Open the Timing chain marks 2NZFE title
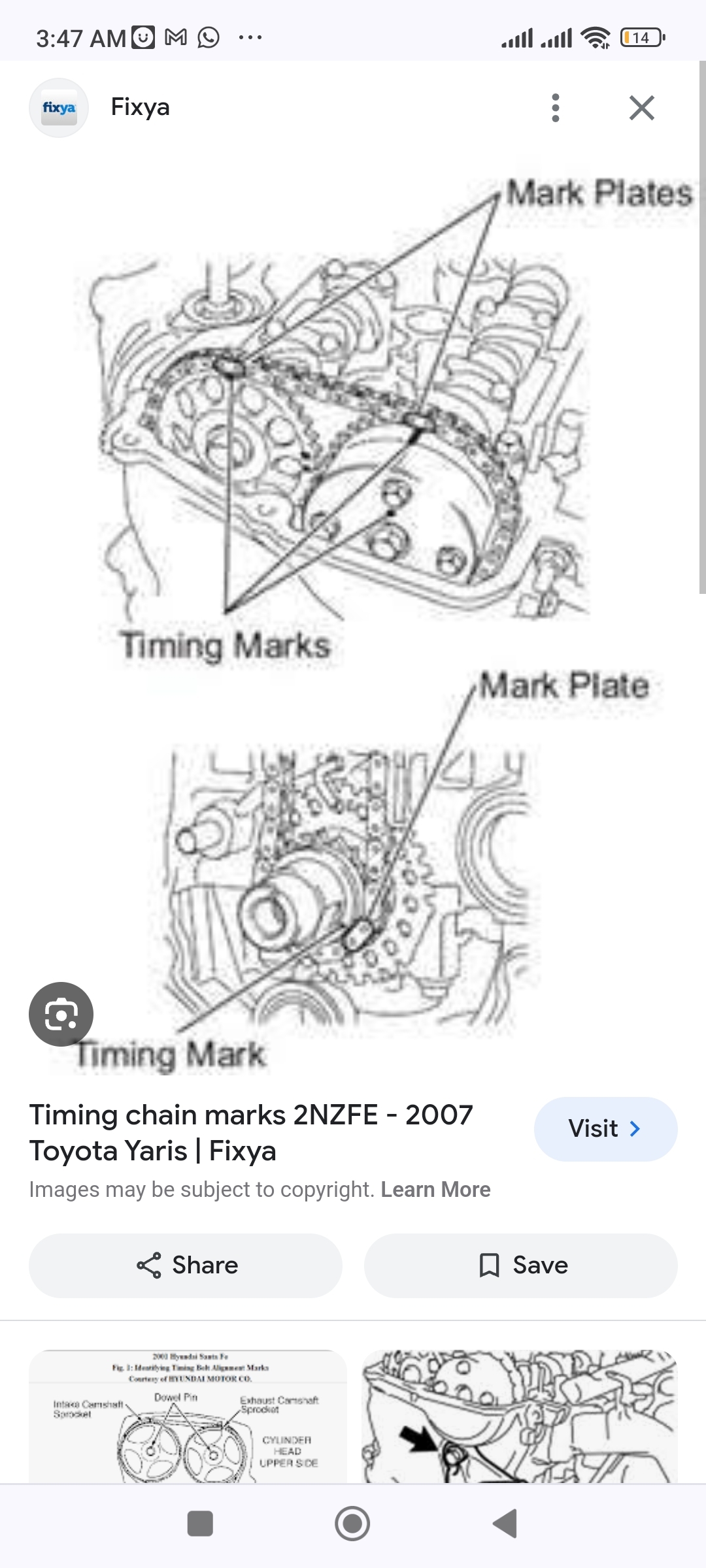The width and height of the screenshot is (706, 1568). click(x=251, y=1132)
